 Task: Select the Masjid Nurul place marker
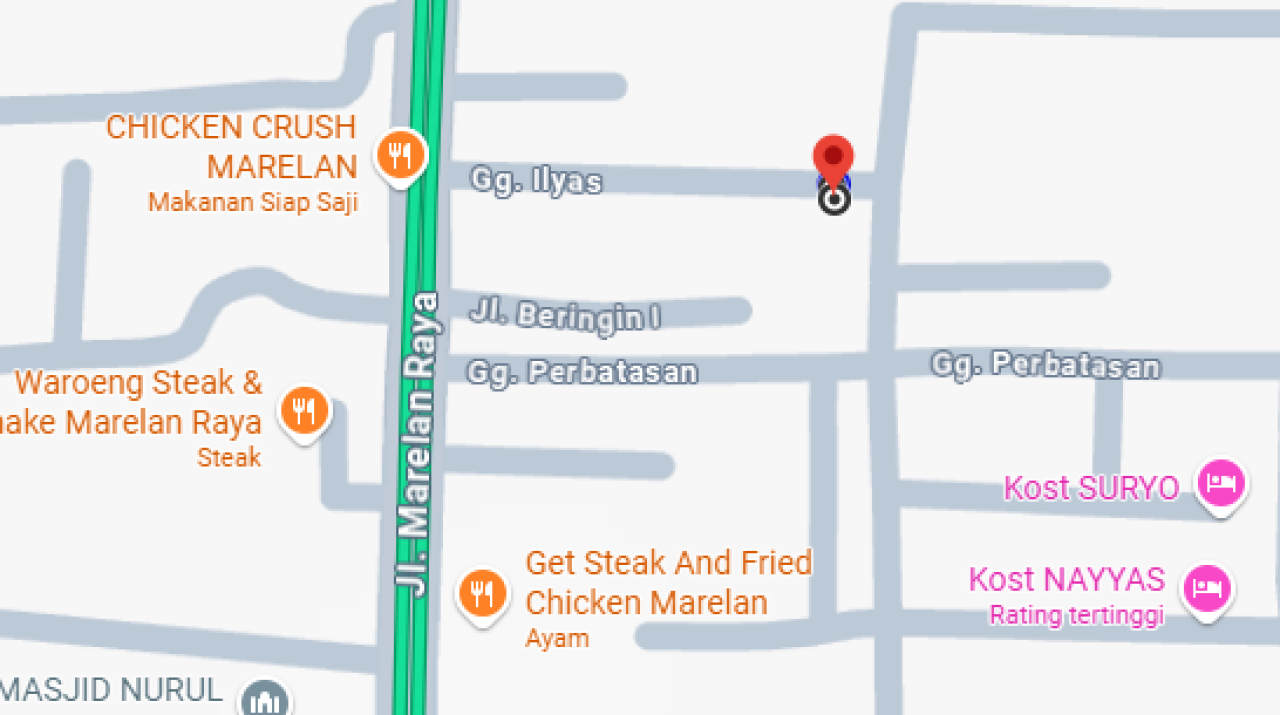(x=265, y=700)
